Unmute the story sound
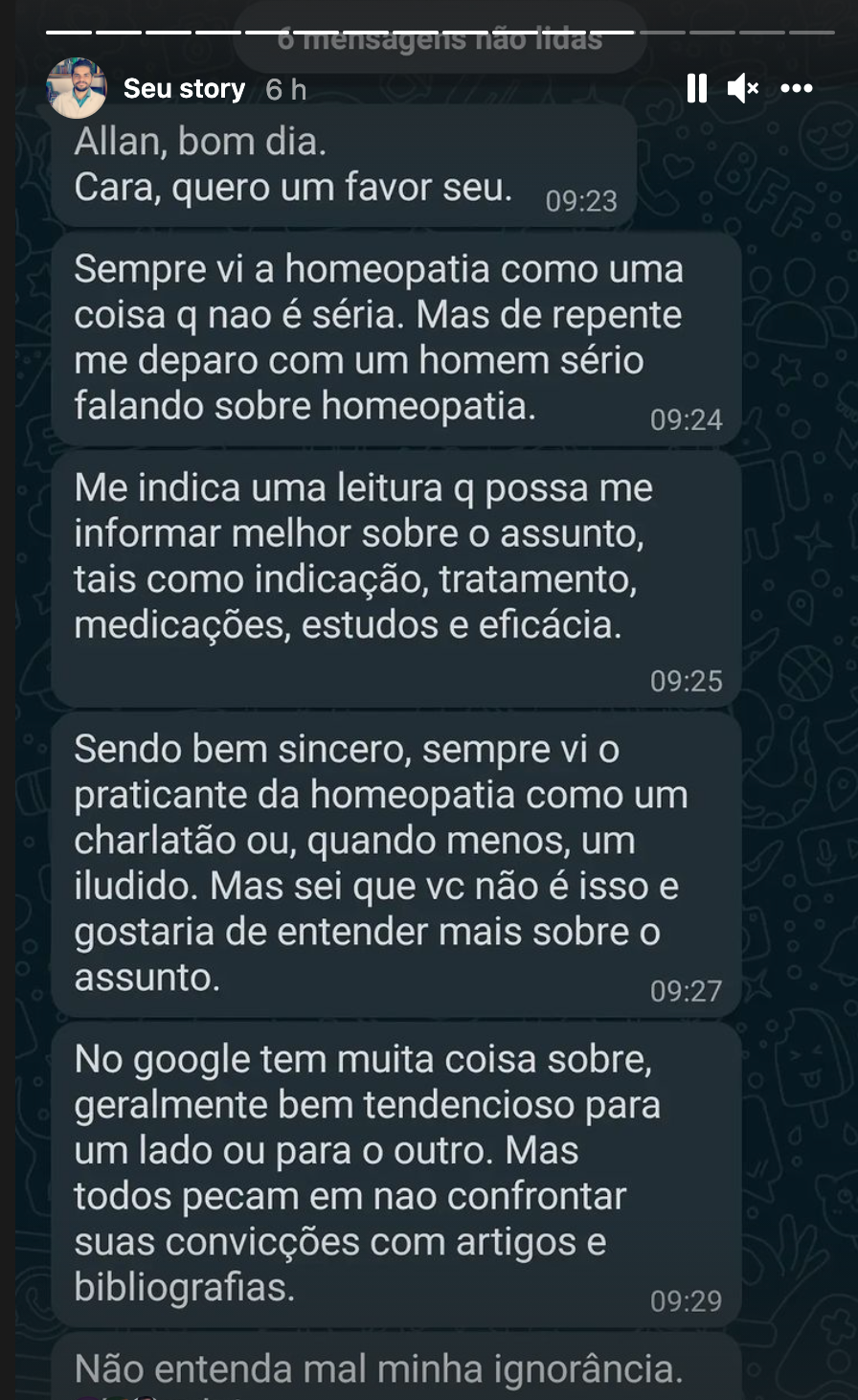The height and width of the screenshot is (1400, 858). pos(743,88)
